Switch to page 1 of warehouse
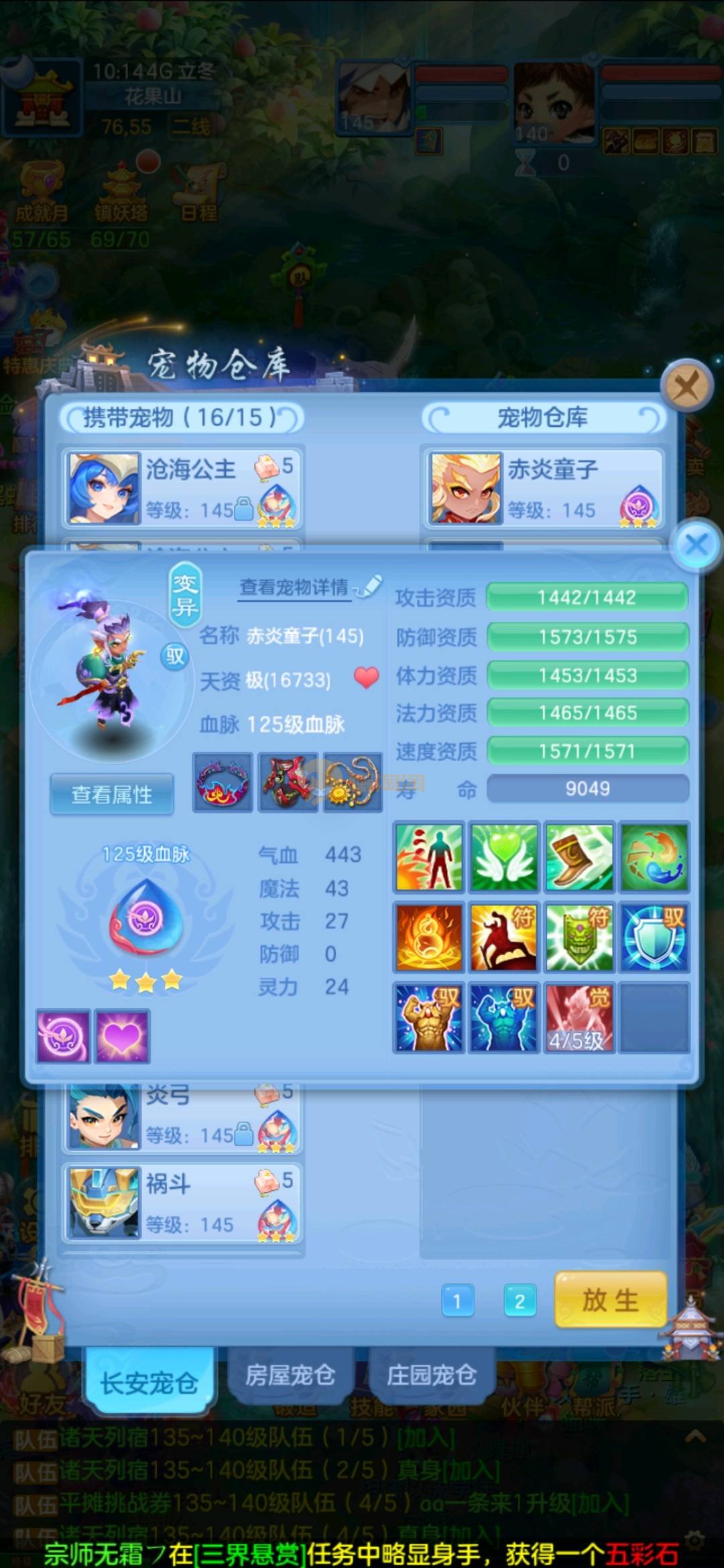Image resolution: width=724 pixels, height=1568 pixels. click(458, 1301)
